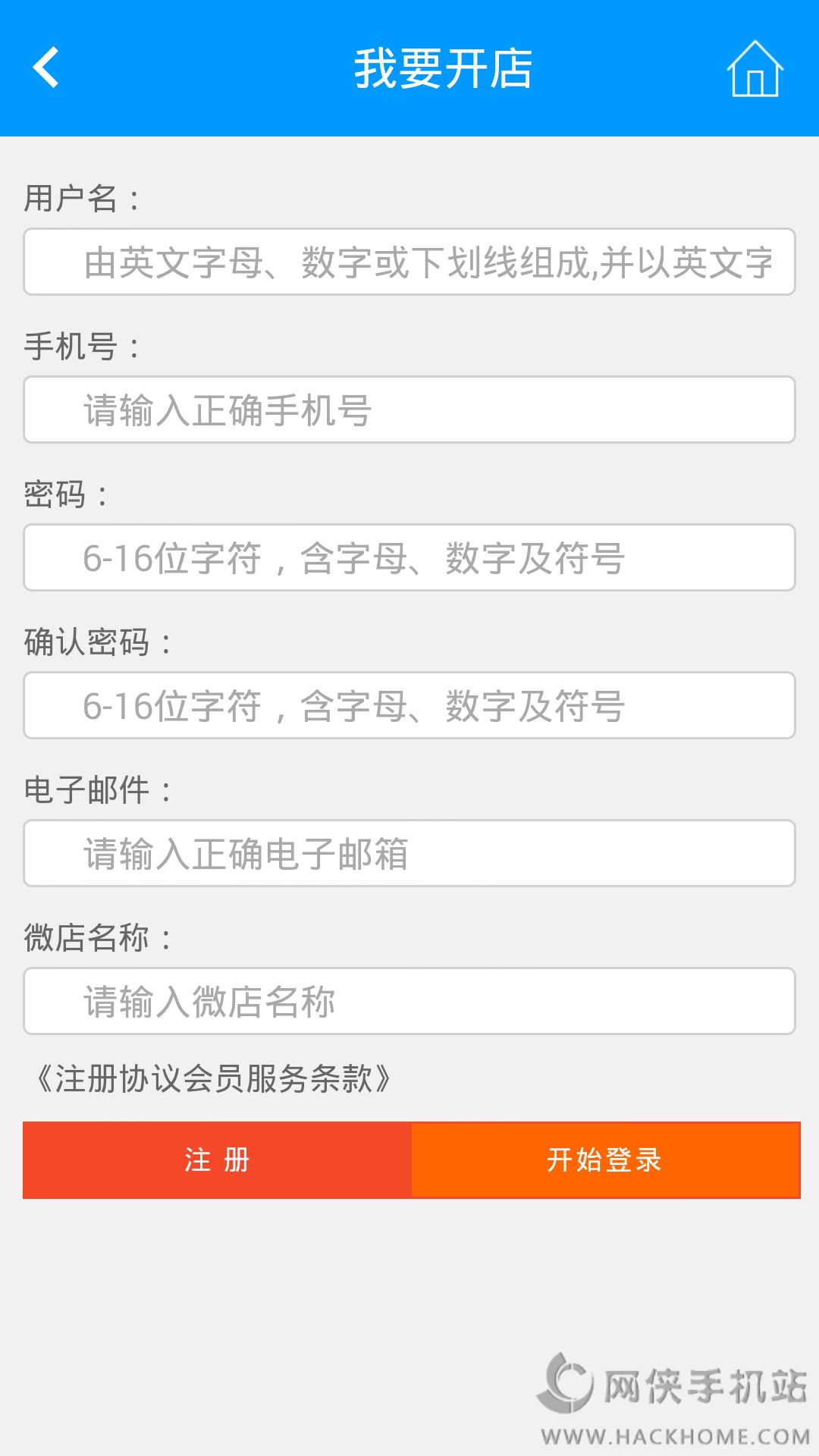819x1456 pixels.
Task: Focus the 用户名 username field
Action: click(x=409, y=262)
